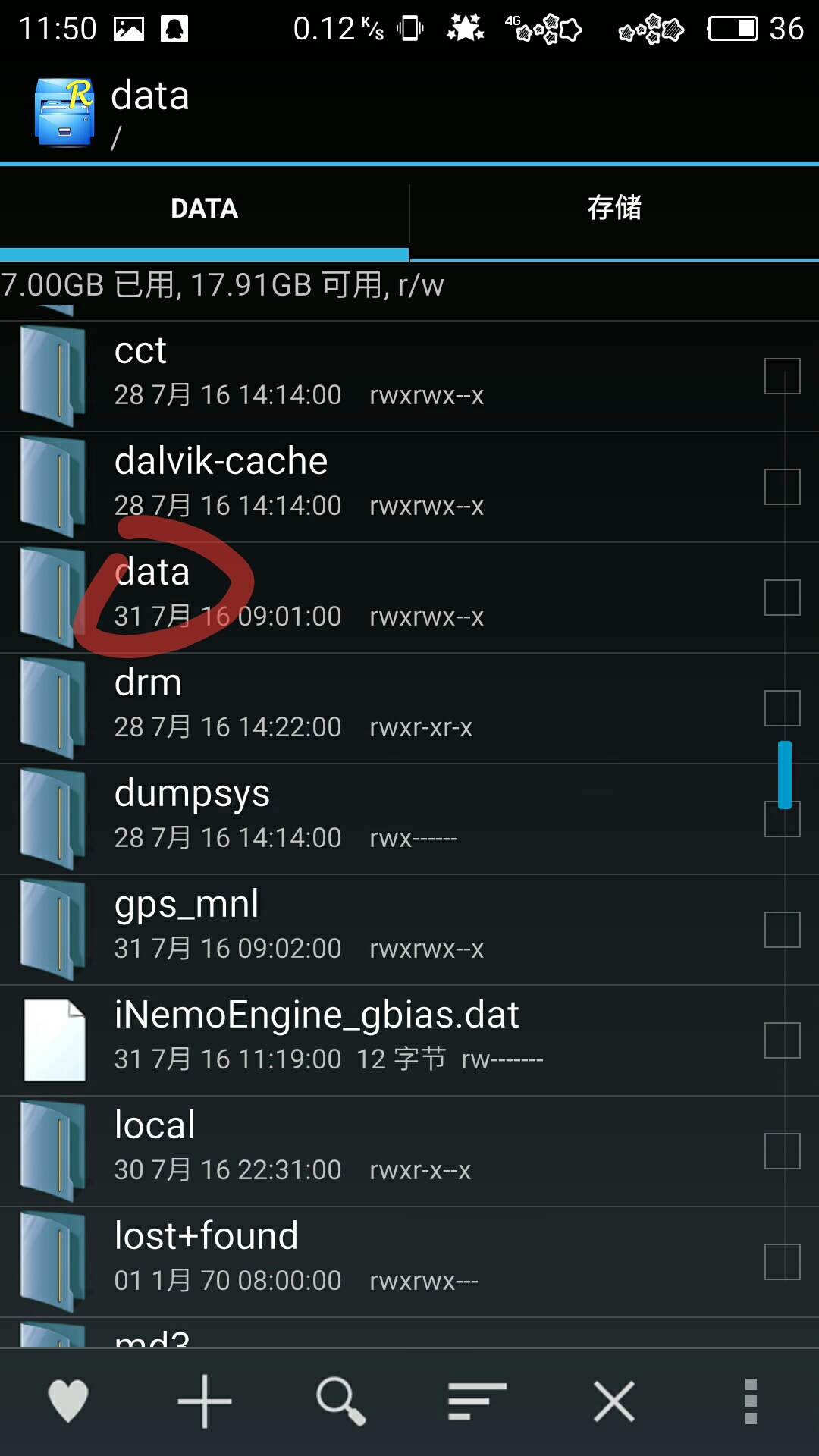The width and height of the screenshot is (819, 1456).
Task: Exit multi-select mode with the X icon
Action: pos(612,1401)
